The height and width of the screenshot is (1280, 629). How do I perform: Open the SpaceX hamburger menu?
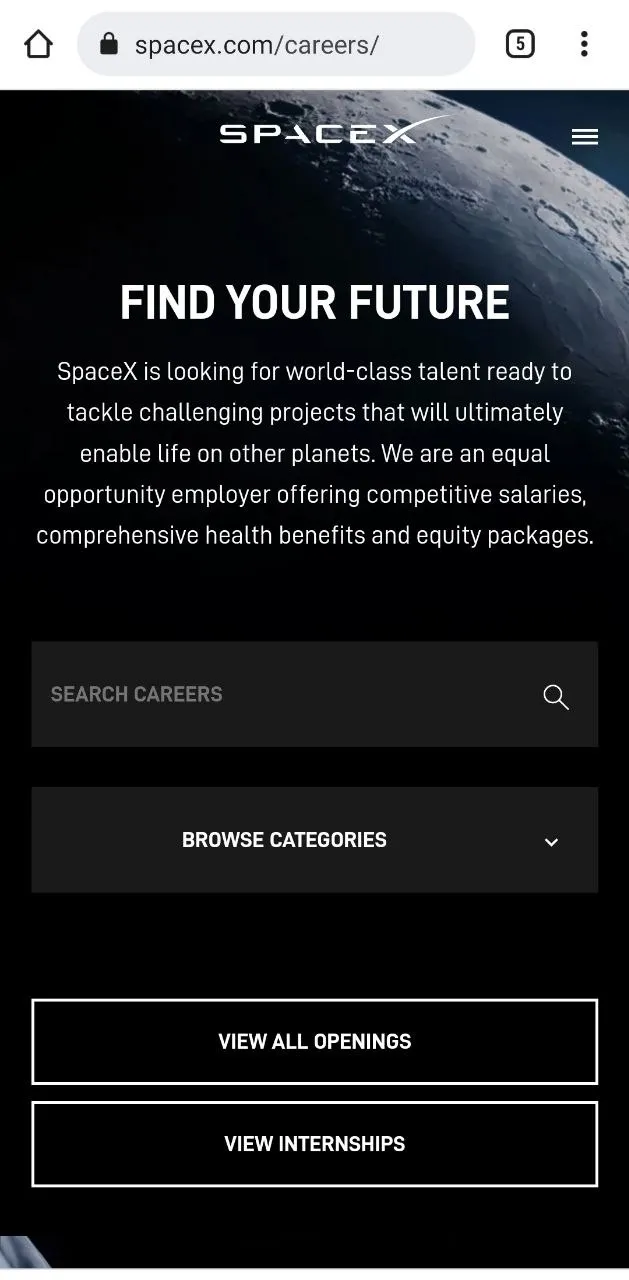[585, 137]
